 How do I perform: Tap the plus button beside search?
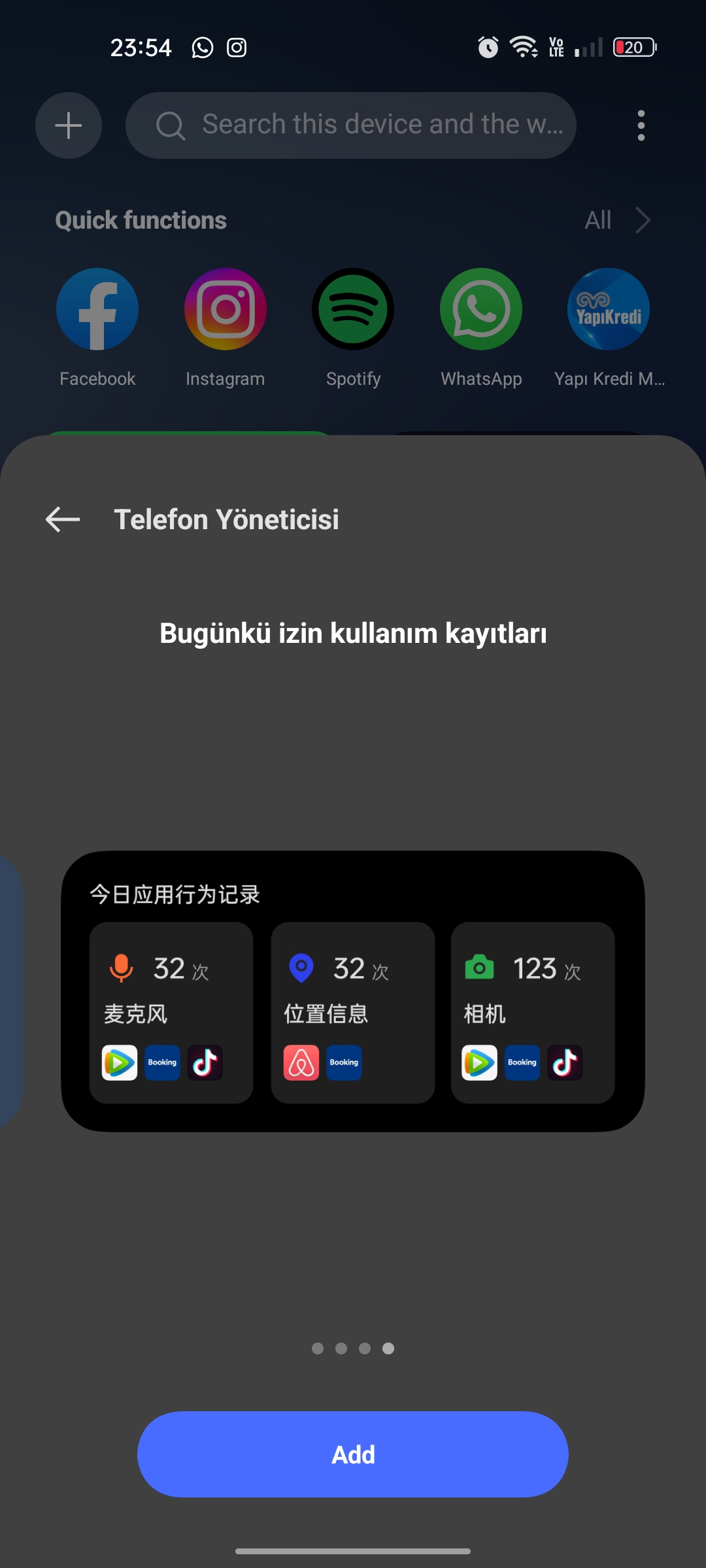point(69,125)
